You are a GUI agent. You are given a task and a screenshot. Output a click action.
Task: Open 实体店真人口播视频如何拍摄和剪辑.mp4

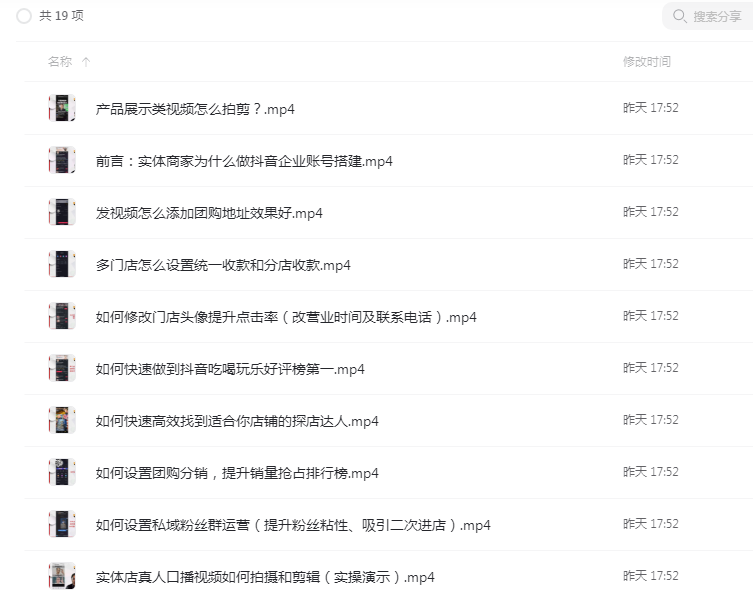(x=265, y=577)
